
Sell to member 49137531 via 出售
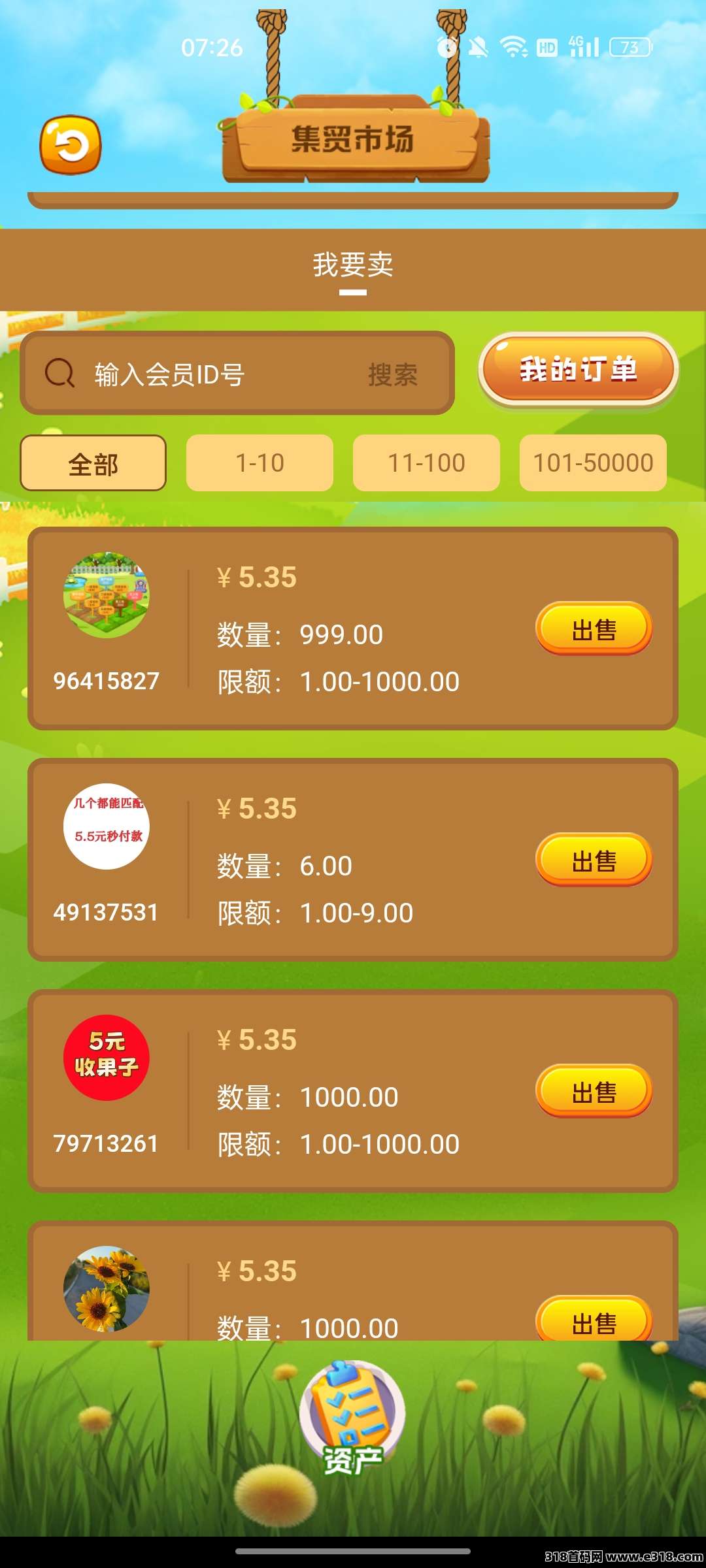tap(594, 860)
